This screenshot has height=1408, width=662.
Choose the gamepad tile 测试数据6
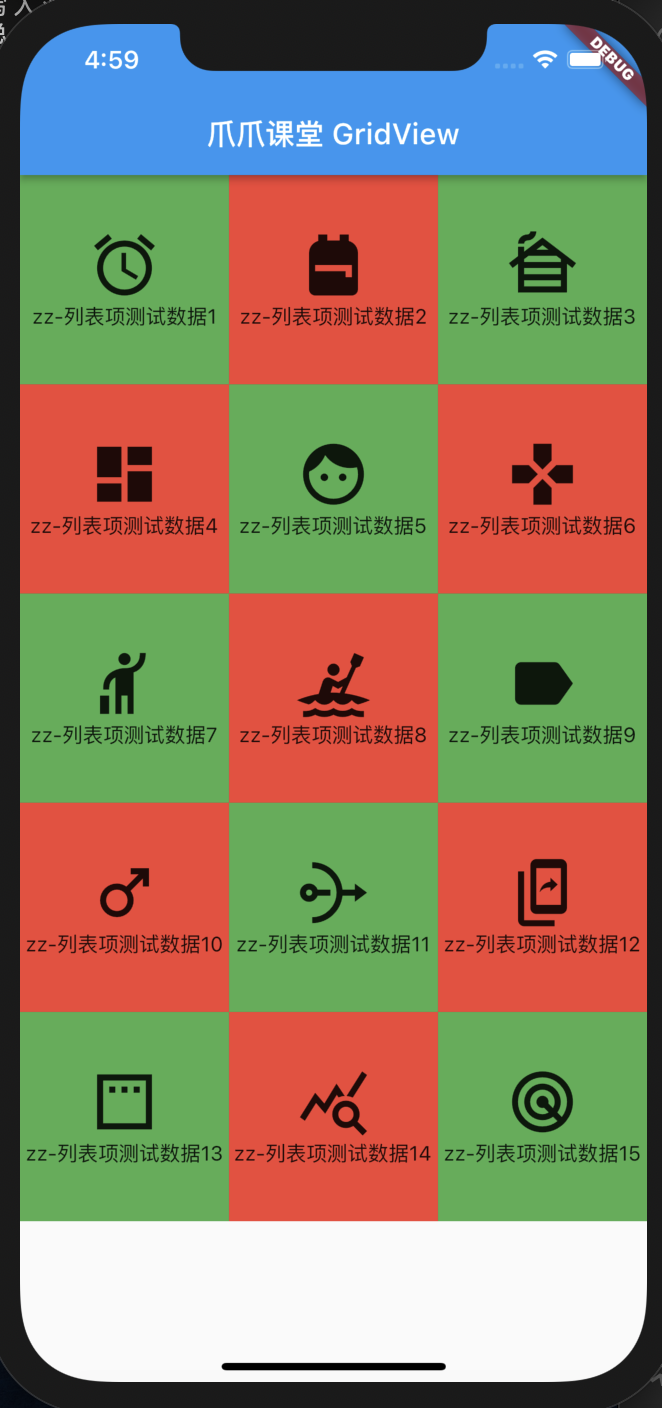click(x=542, y=489)
